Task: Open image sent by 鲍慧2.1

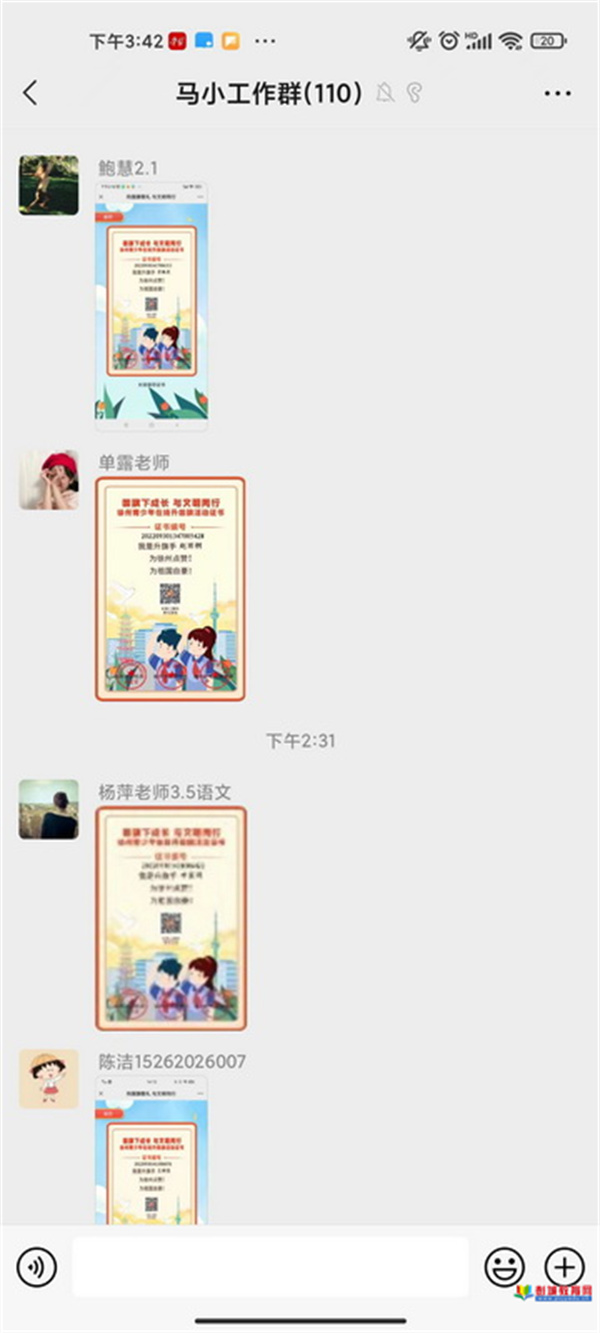Action: pos(151,306)
